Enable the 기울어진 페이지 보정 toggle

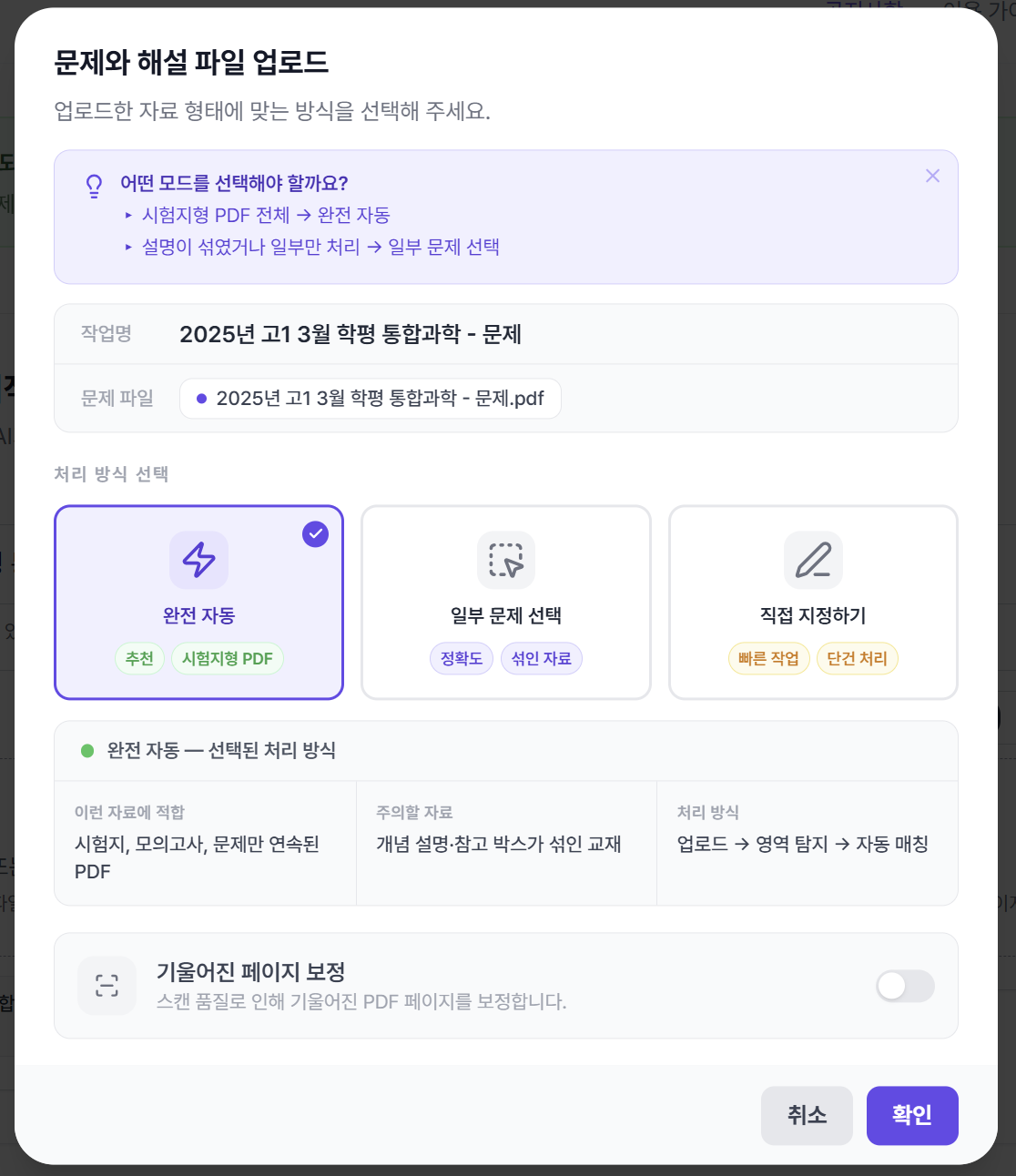pos(905,986)
